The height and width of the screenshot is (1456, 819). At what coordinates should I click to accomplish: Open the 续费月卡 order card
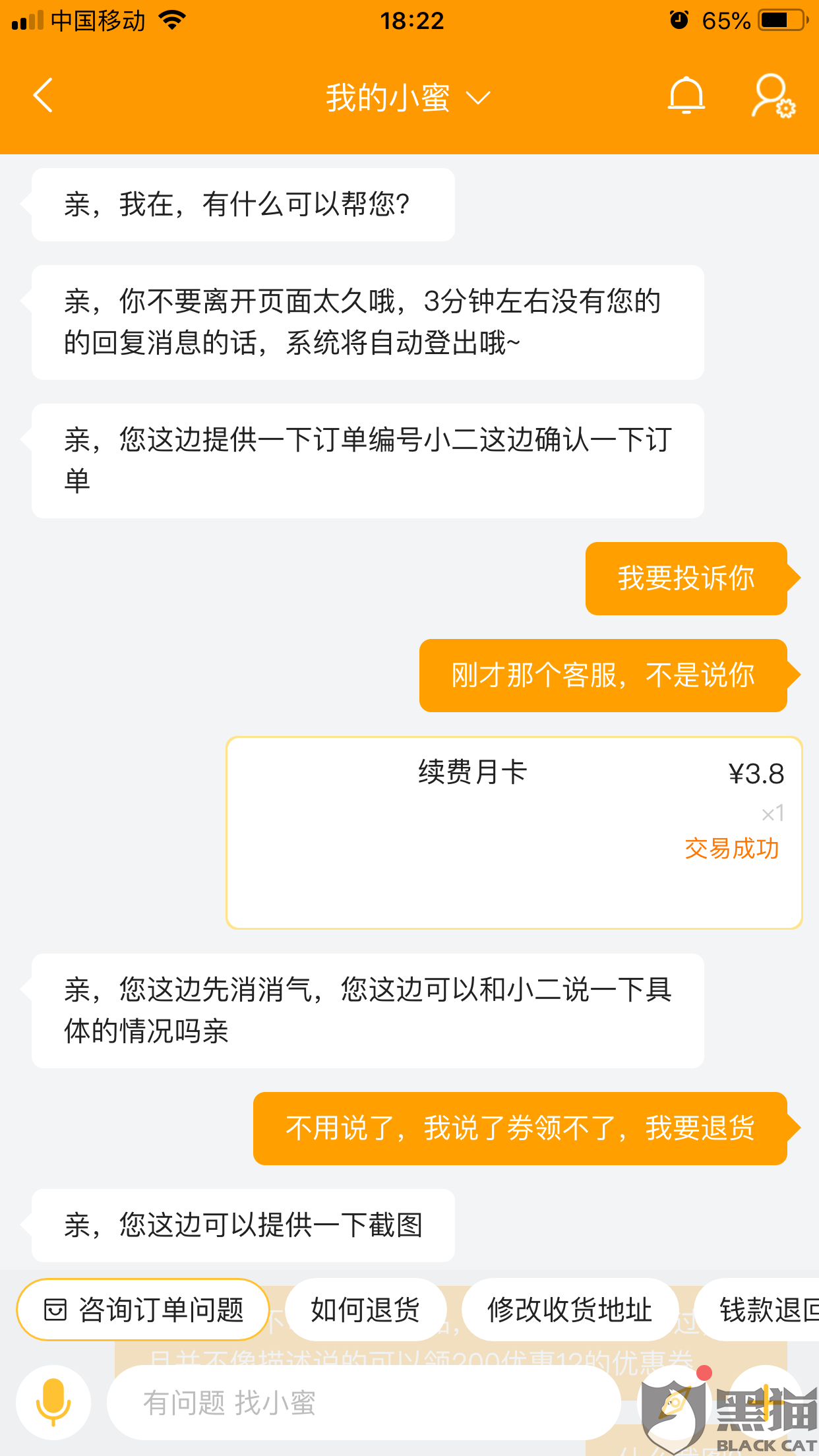514,833
